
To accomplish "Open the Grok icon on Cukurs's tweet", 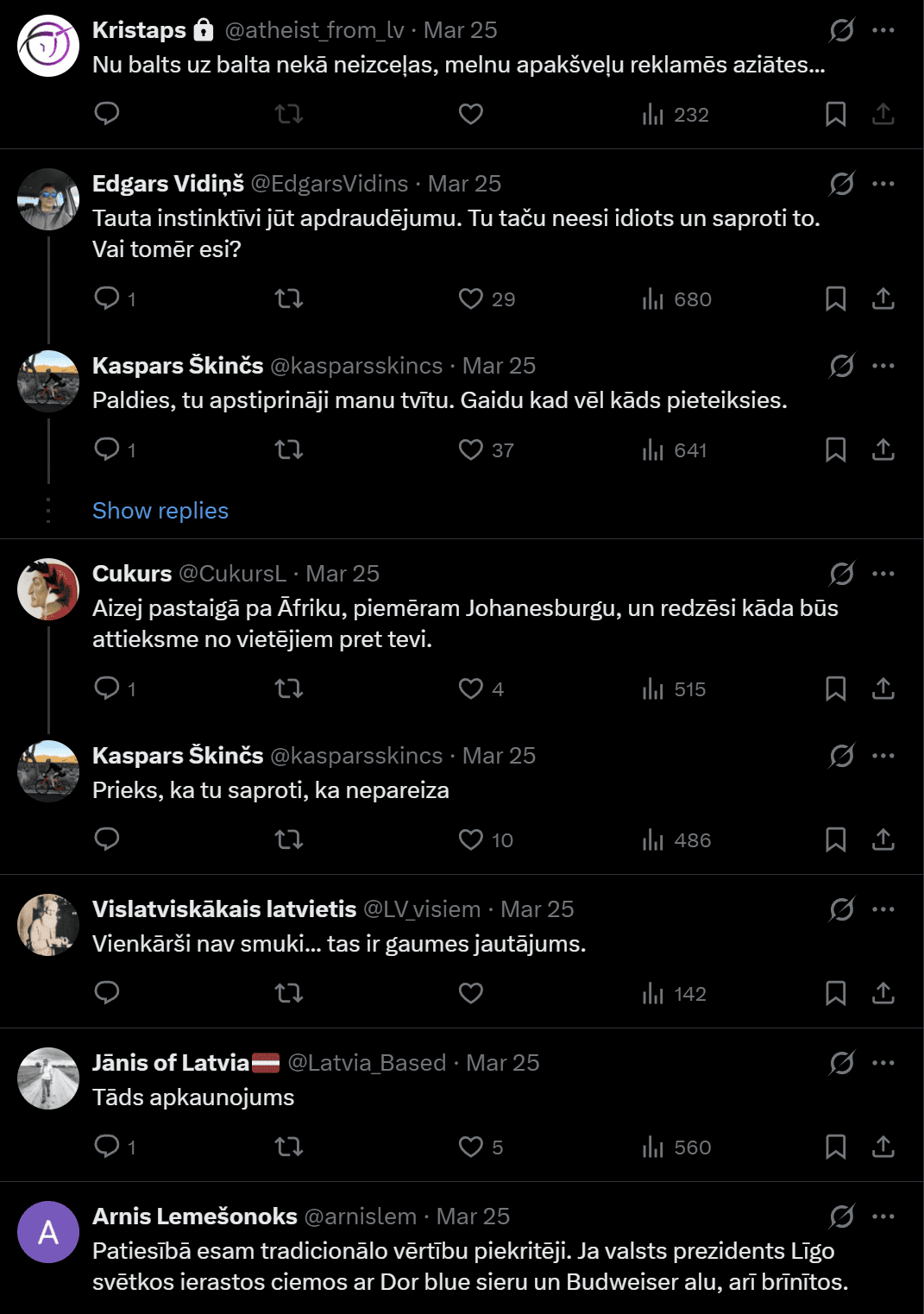I will (x=841, y=574).
